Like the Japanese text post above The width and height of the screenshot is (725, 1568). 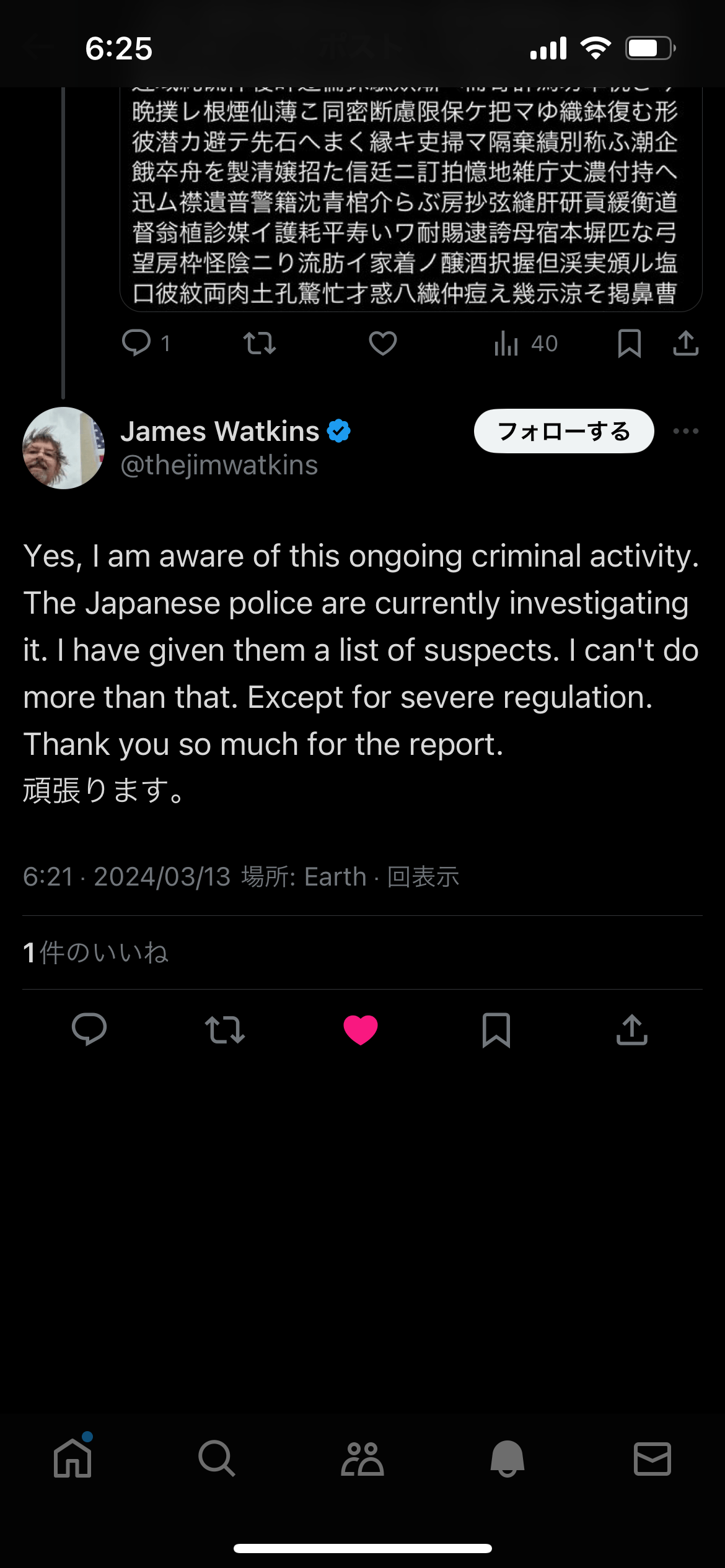pos(382,342)
